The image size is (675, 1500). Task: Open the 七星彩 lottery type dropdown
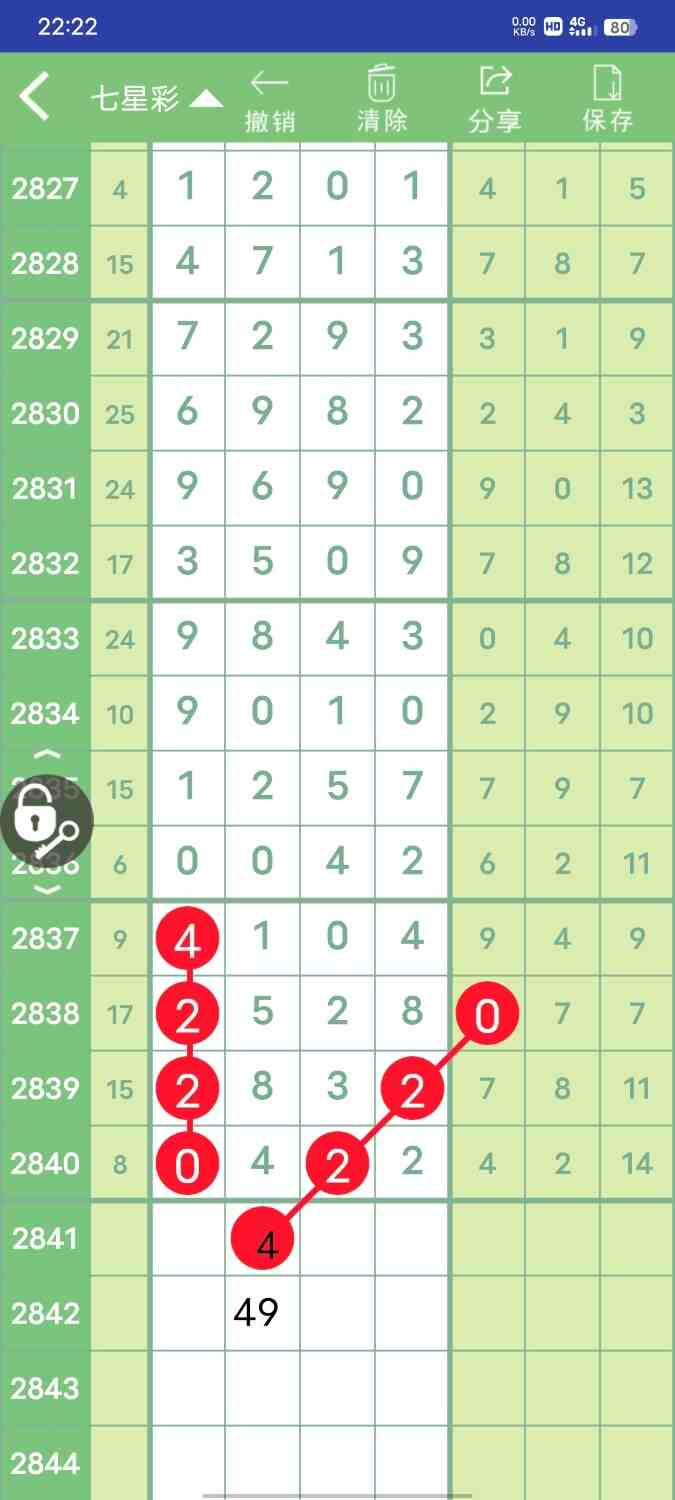tap(156, 99)
